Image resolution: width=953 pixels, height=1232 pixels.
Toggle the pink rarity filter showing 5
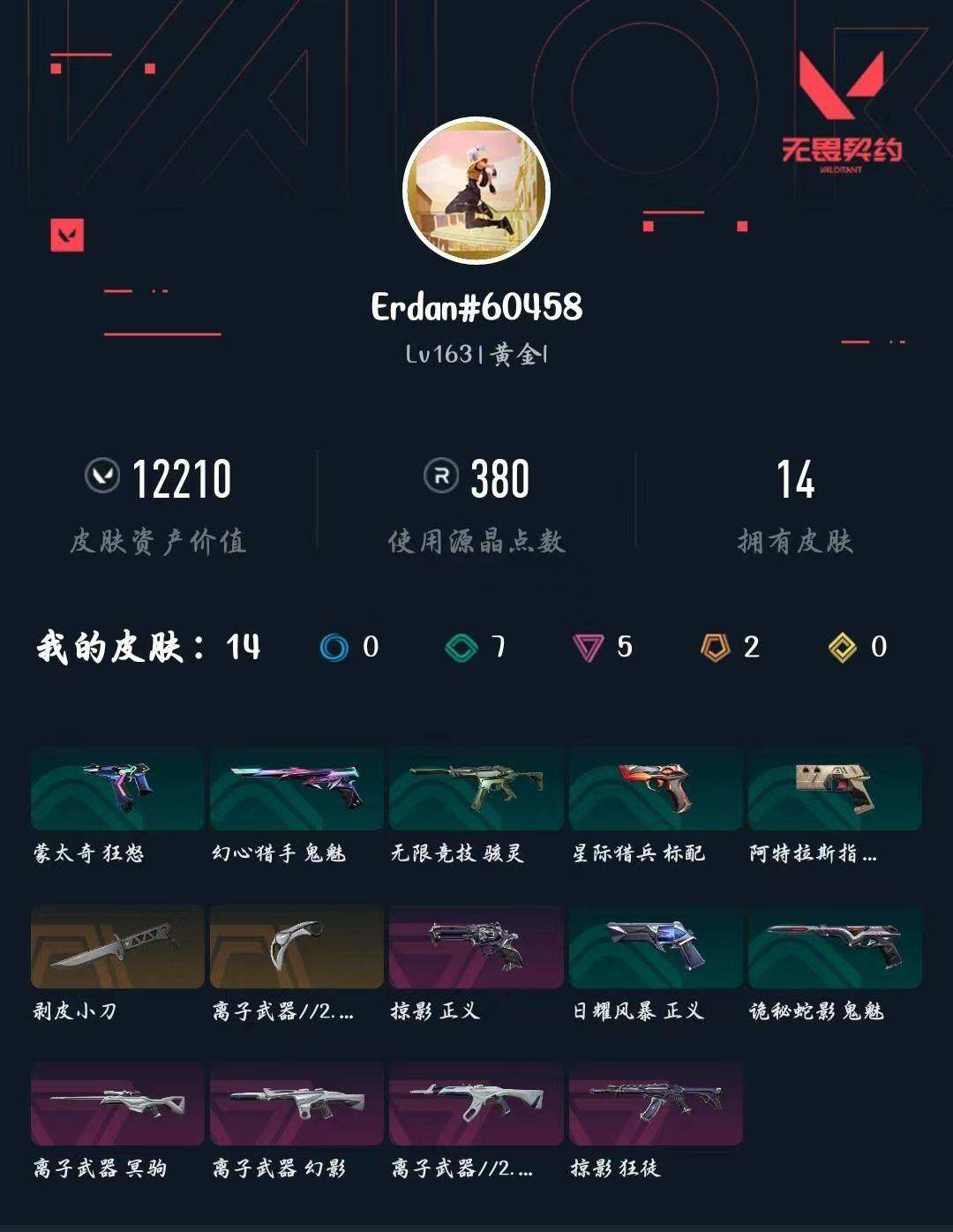point(587,647)
